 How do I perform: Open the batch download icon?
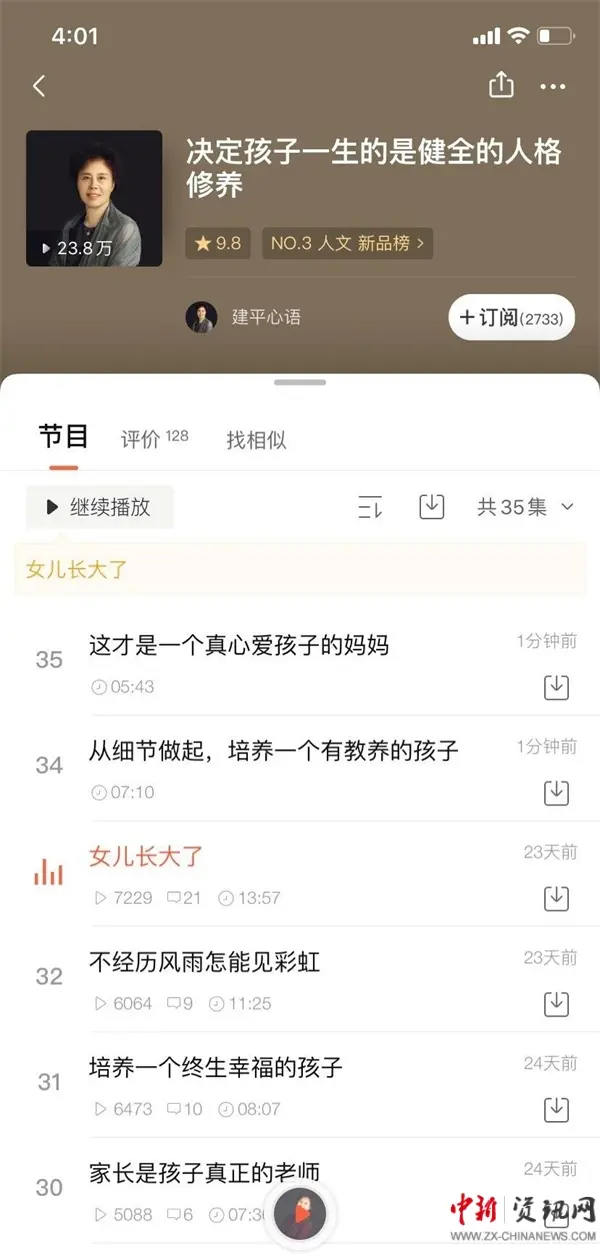tap(431, 507)
